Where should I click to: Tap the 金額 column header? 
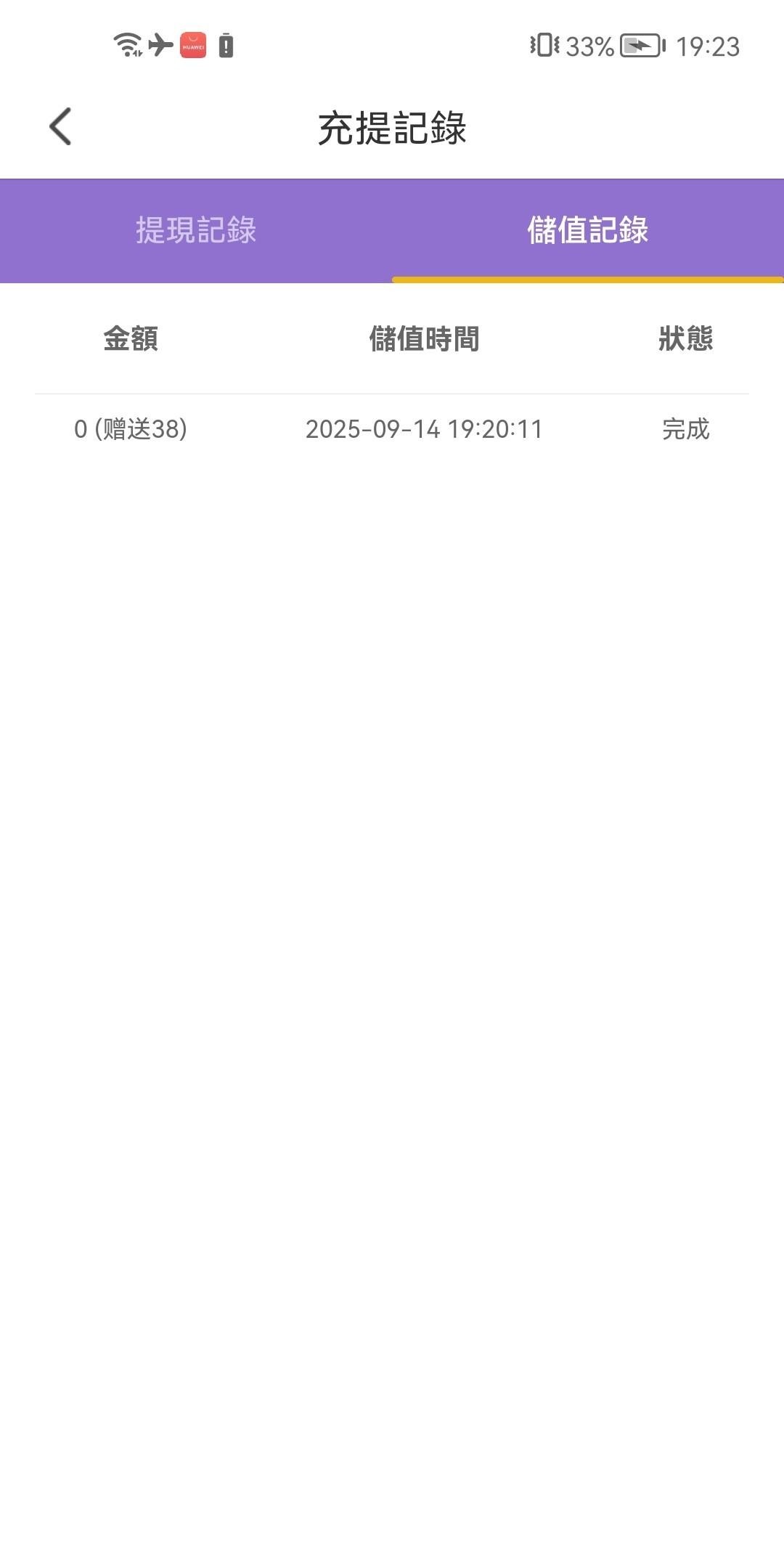click(x=132, y=340)
